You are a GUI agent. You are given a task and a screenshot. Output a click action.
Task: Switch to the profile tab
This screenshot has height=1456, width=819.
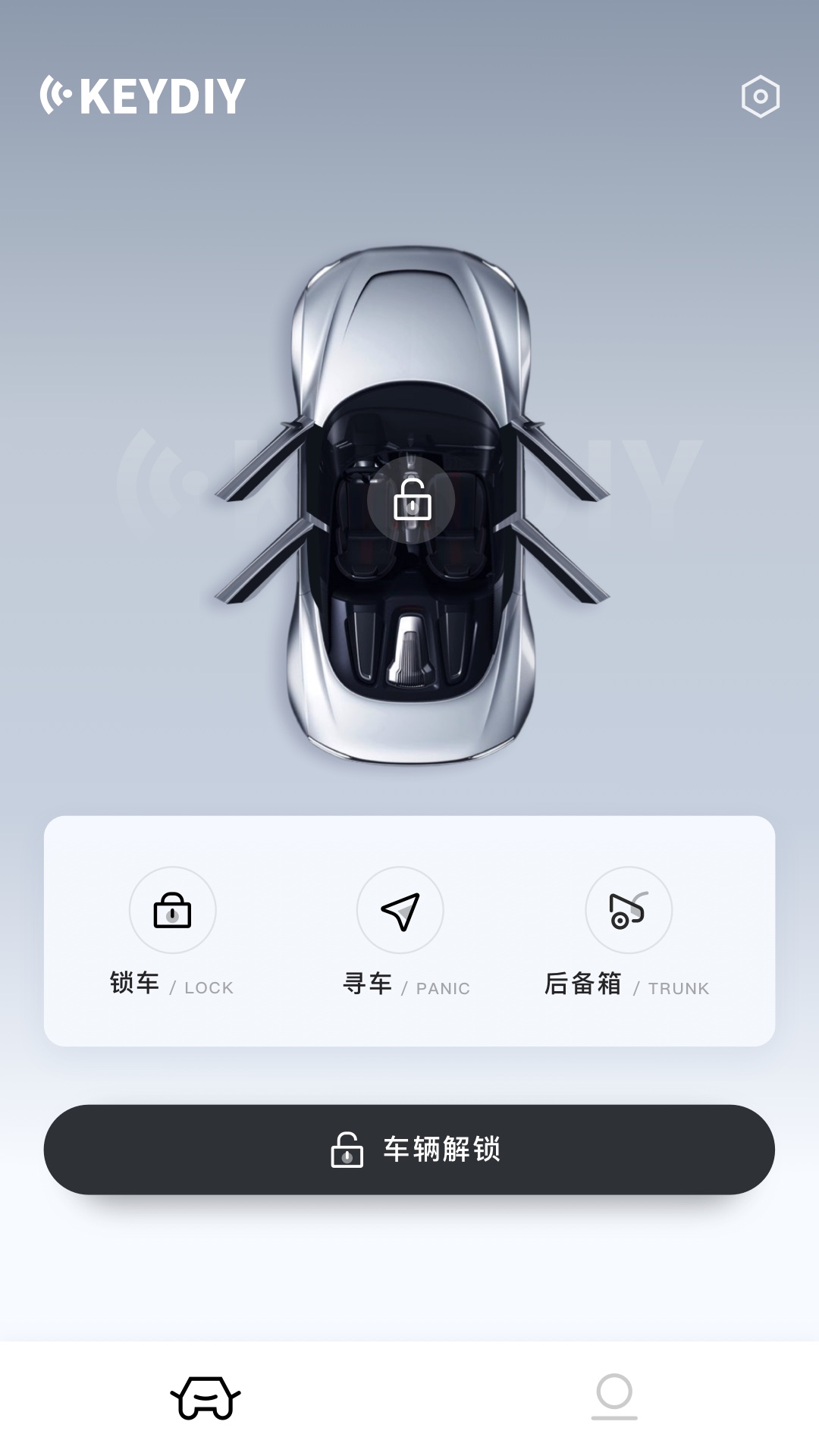click(x=614, y=1397)
